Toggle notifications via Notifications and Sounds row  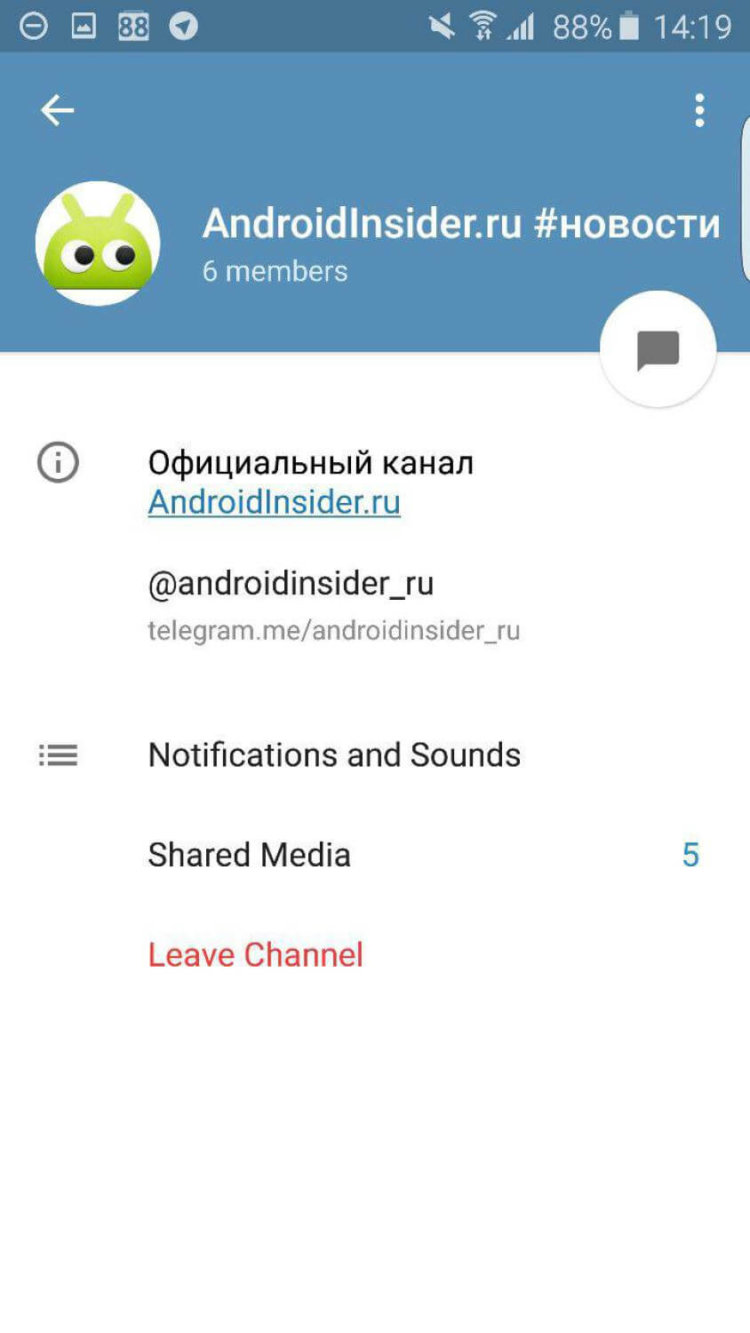coord(334,755)
